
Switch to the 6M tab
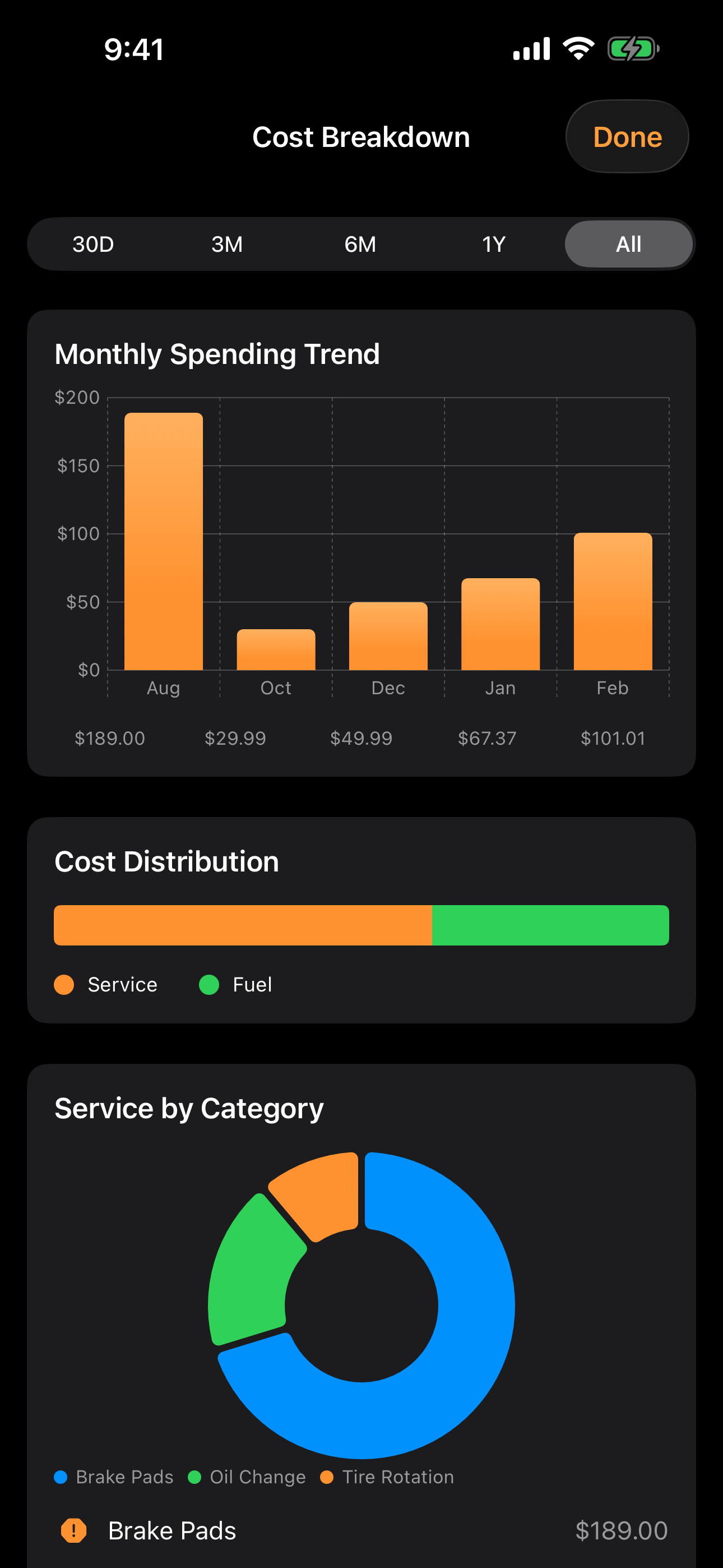(x=360, y=243)
